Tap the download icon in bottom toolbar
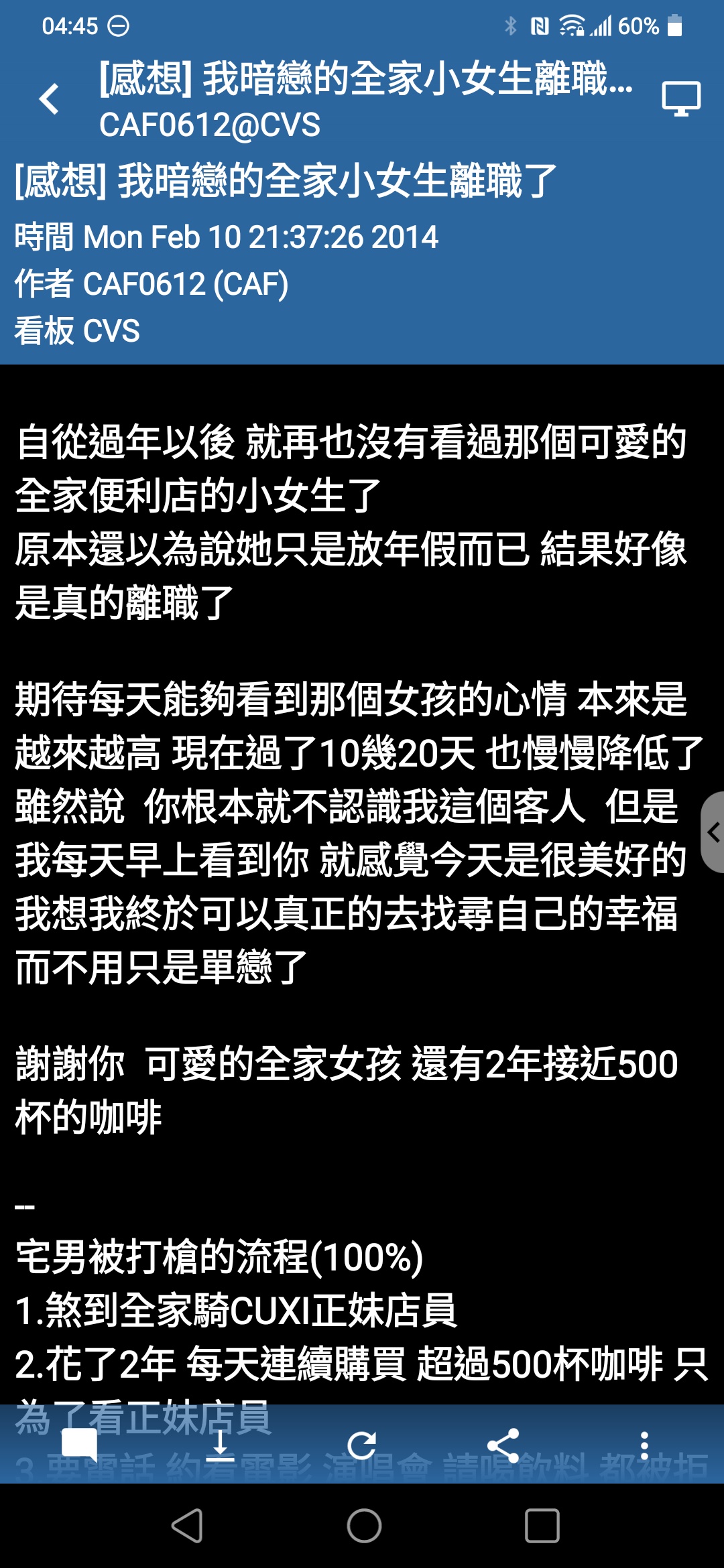 pyautogui.click(x=220, y=1445)
